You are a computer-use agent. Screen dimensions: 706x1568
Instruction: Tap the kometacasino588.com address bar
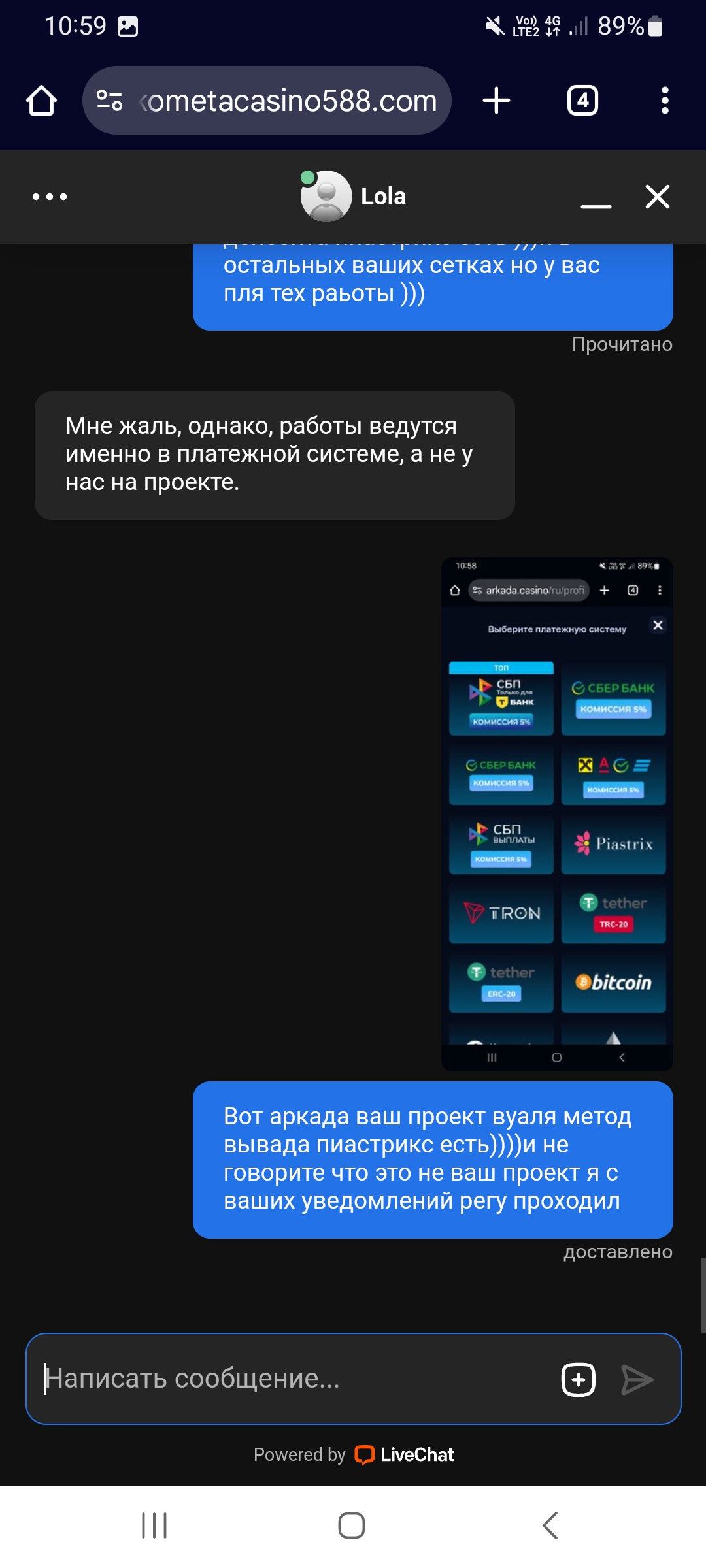[x=267, y=101]
